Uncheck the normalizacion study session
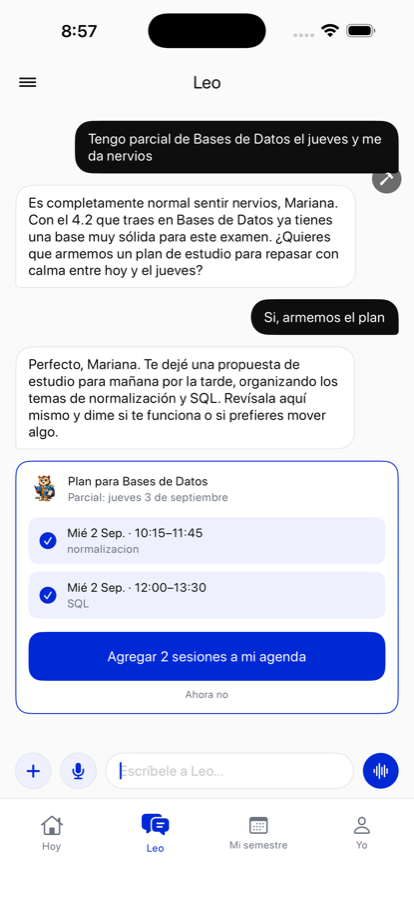 pyautogui.click(x=48, y=540)
